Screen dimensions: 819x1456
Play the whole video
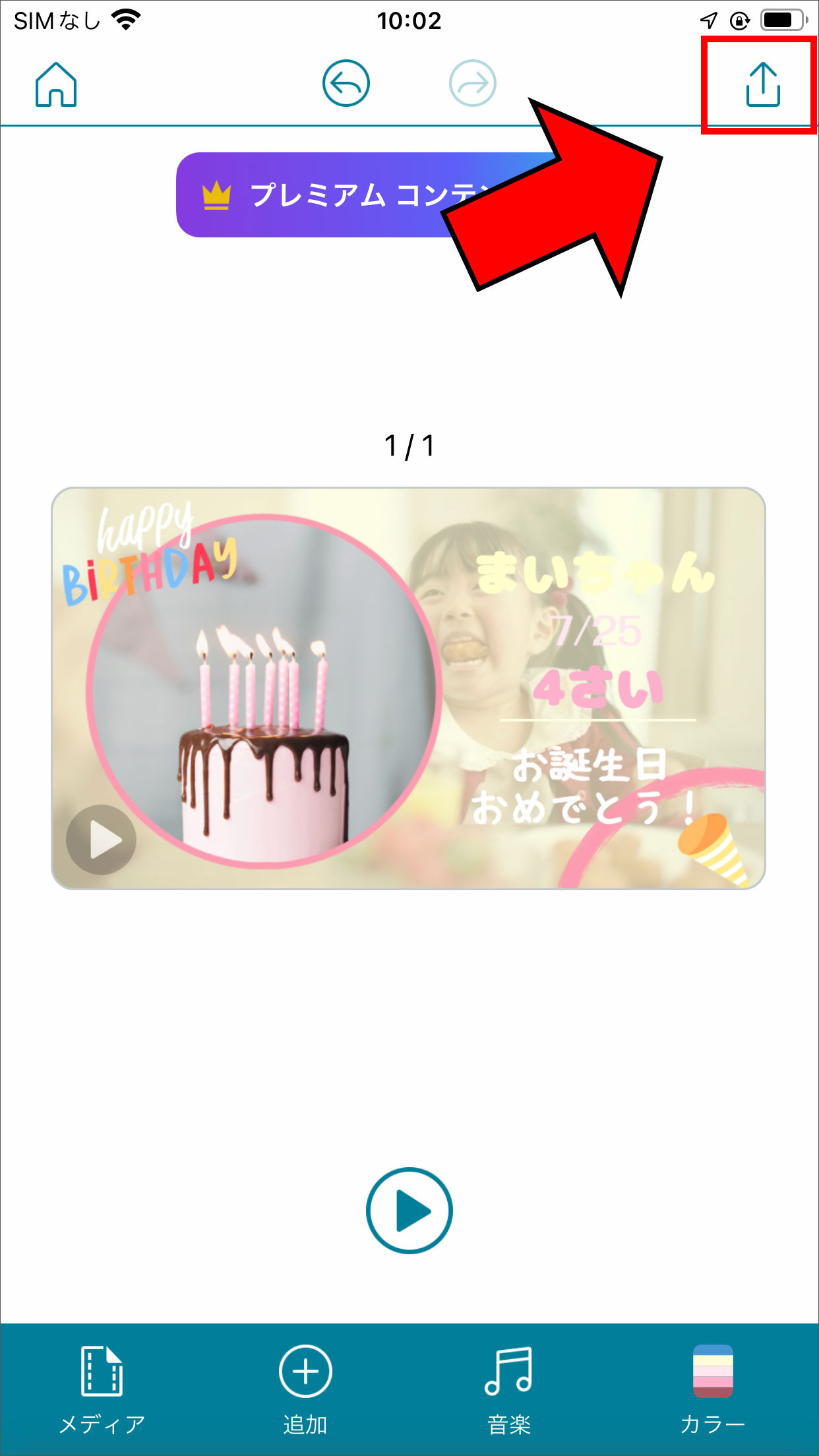tap(409, 1211)
